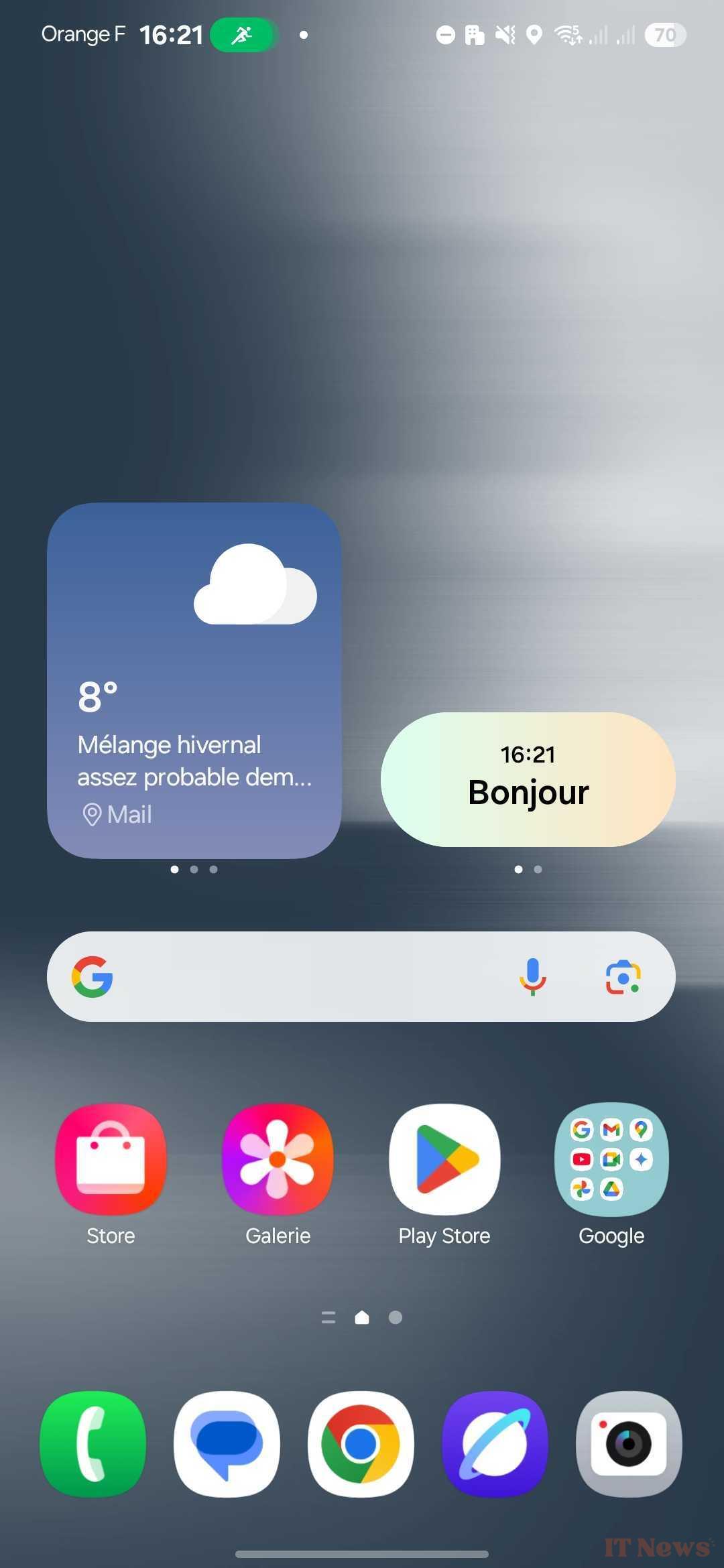Image resolution: width=724 pixels, height=1568 pixels.
Task: Open the Messages app
Action: pos(227,1443)
